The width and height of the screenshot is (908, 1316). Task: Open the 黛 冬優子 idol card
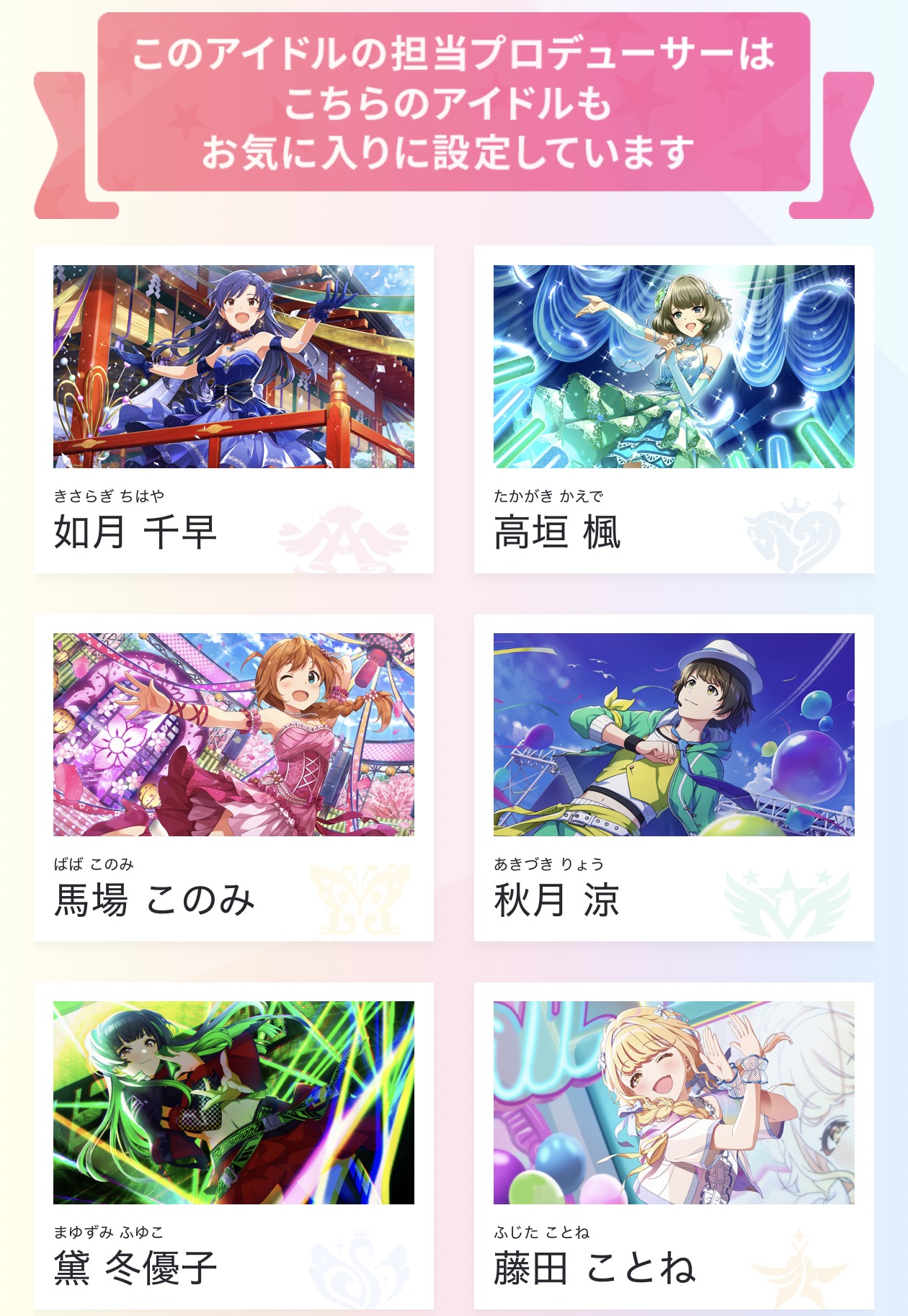[233, 1145]
